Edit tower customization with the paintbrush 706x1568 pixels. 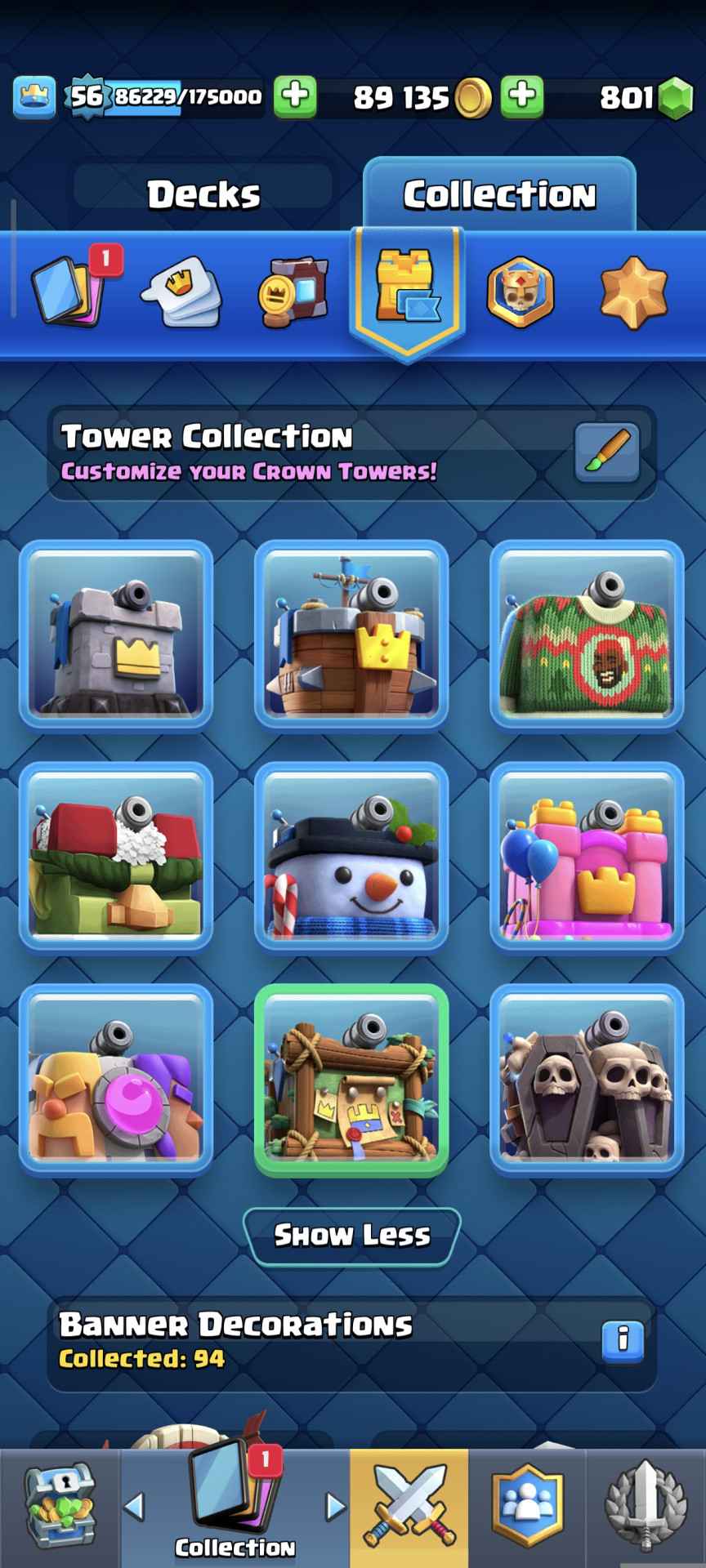[607, 452]
